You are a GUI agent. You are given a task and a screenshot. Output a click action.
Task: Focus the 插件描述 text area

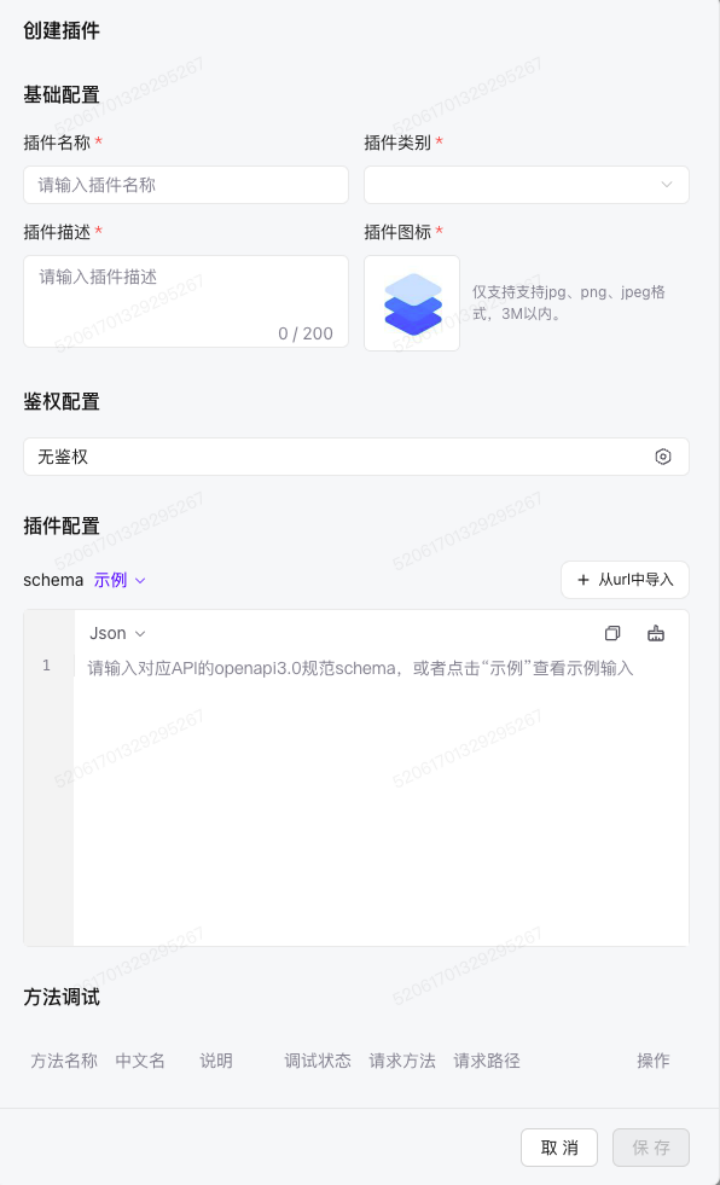[186, 300]
